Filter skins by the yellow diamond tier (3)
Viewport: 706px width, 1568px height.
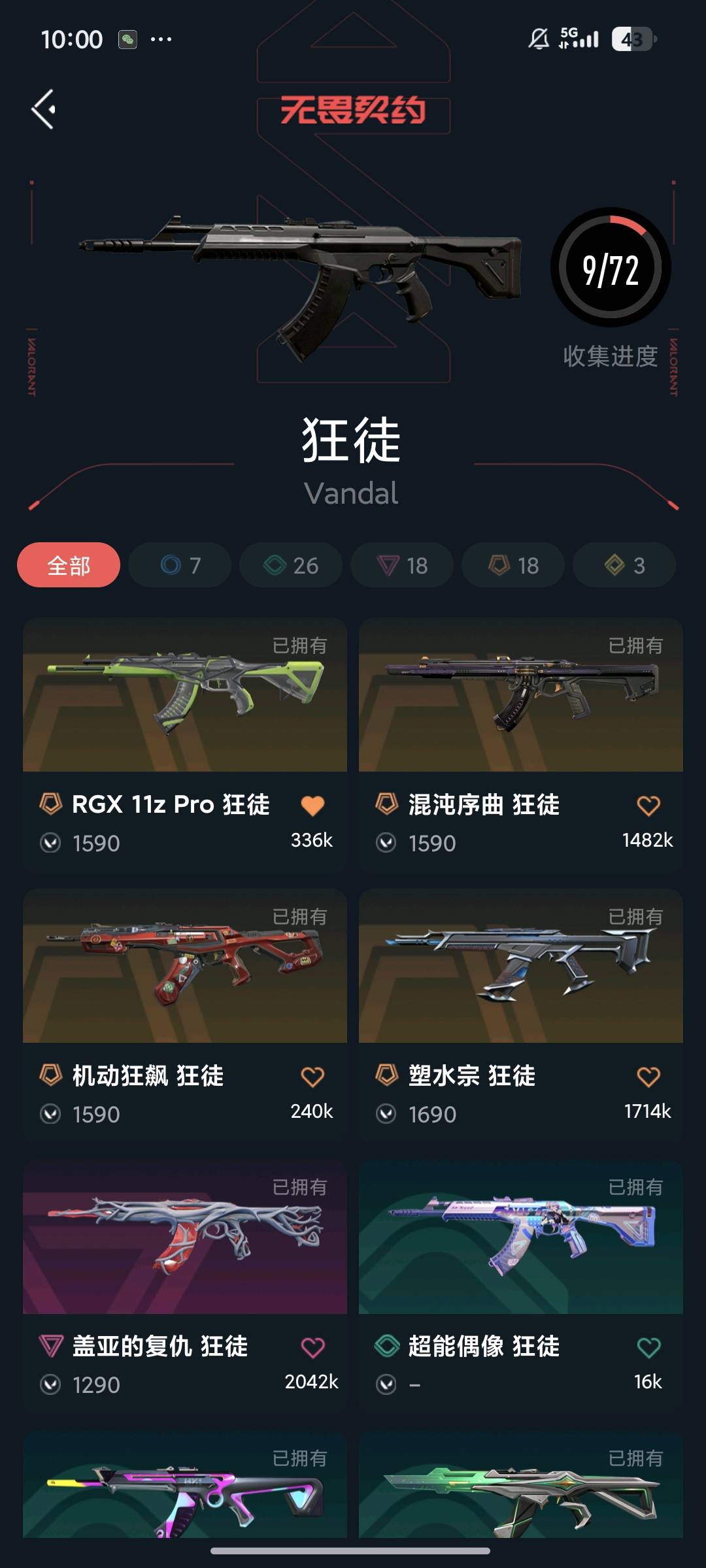pos(624,565)
